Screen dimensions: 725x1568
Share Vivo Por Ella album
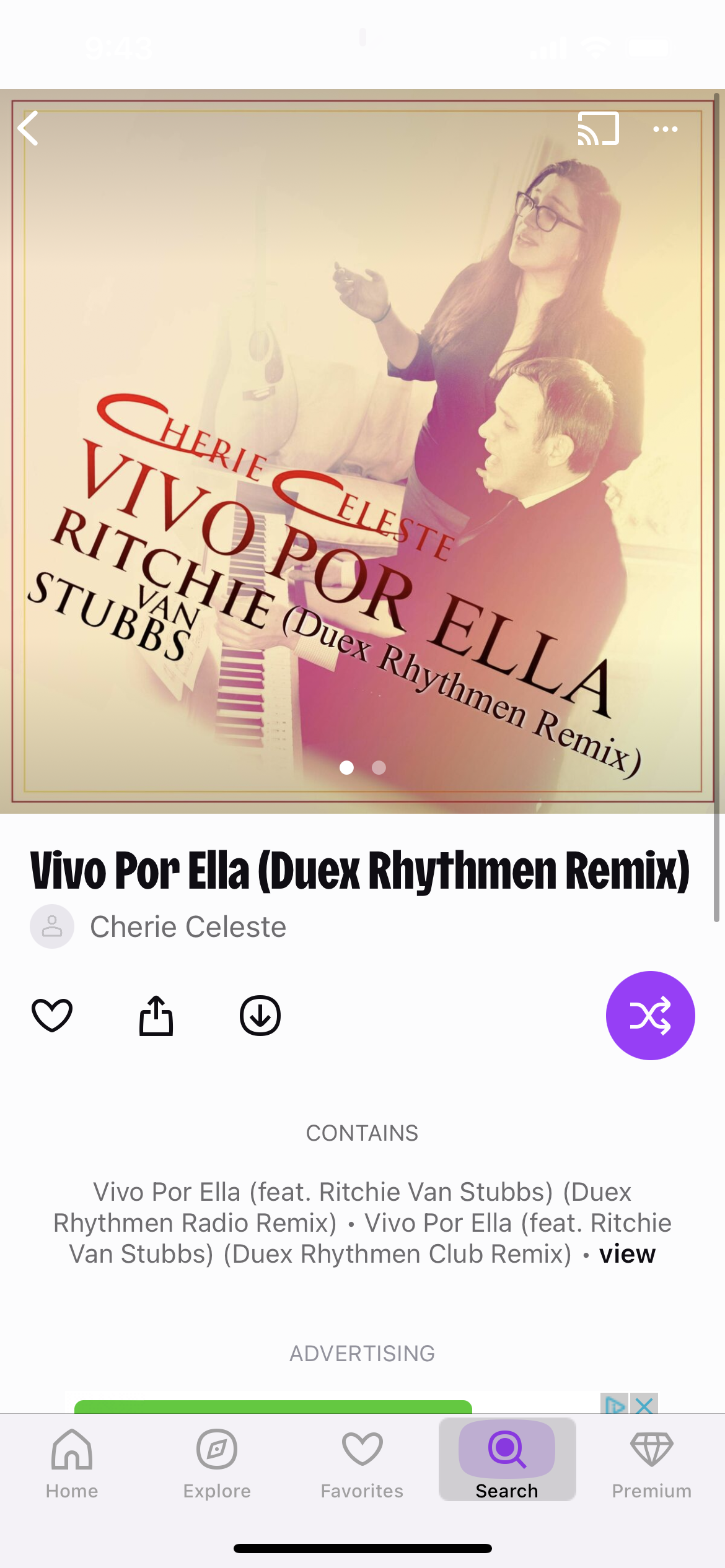pos(156,1016)
